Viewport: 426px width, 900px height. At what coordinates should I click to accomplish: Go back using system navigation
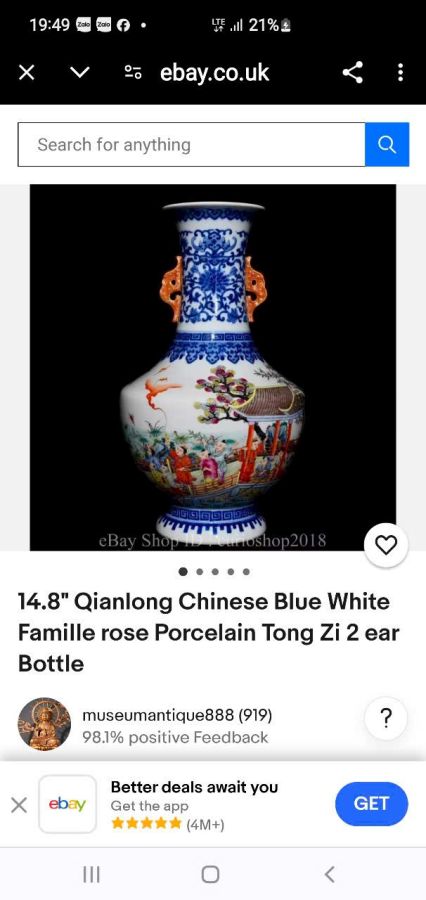tap(329, 874)
